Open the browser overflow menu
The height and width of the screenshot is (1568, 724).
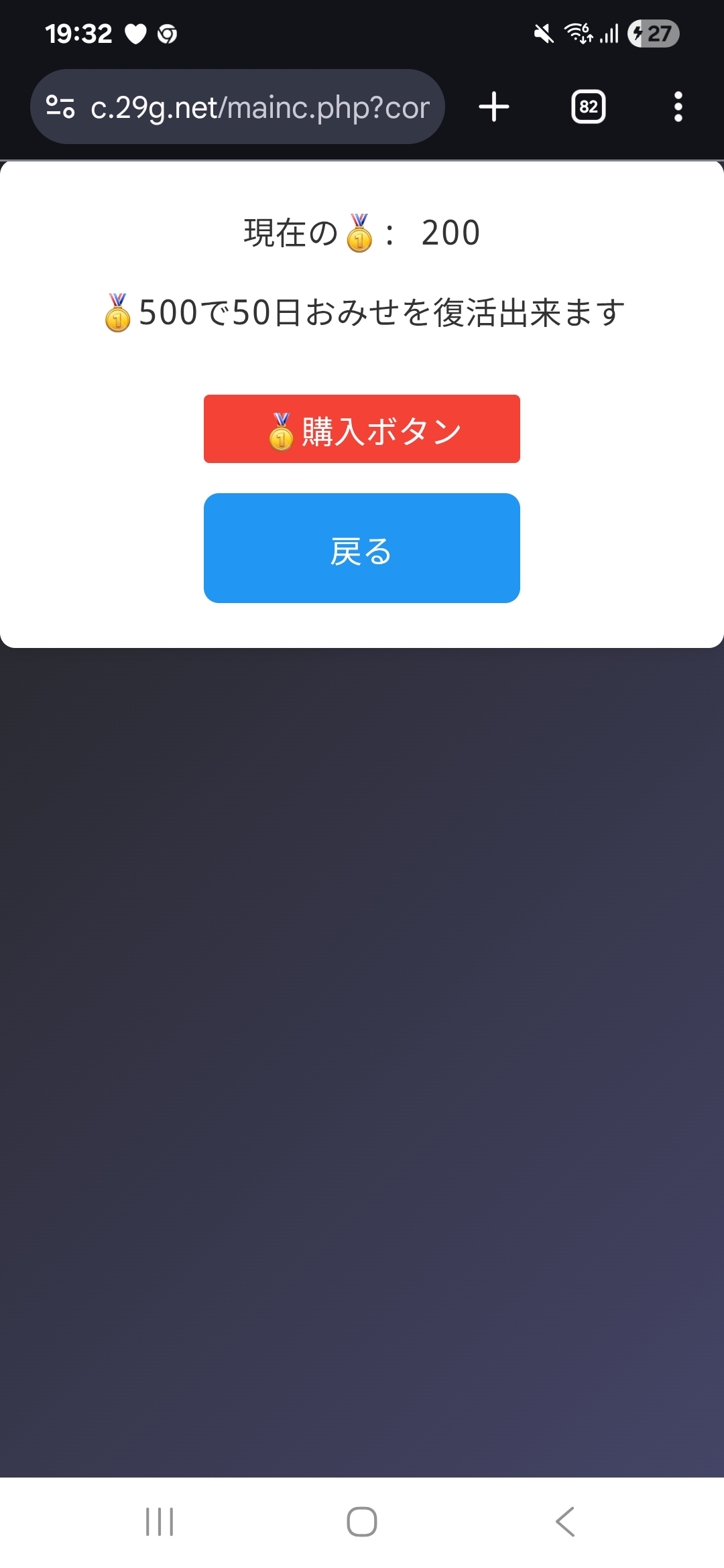678,107
